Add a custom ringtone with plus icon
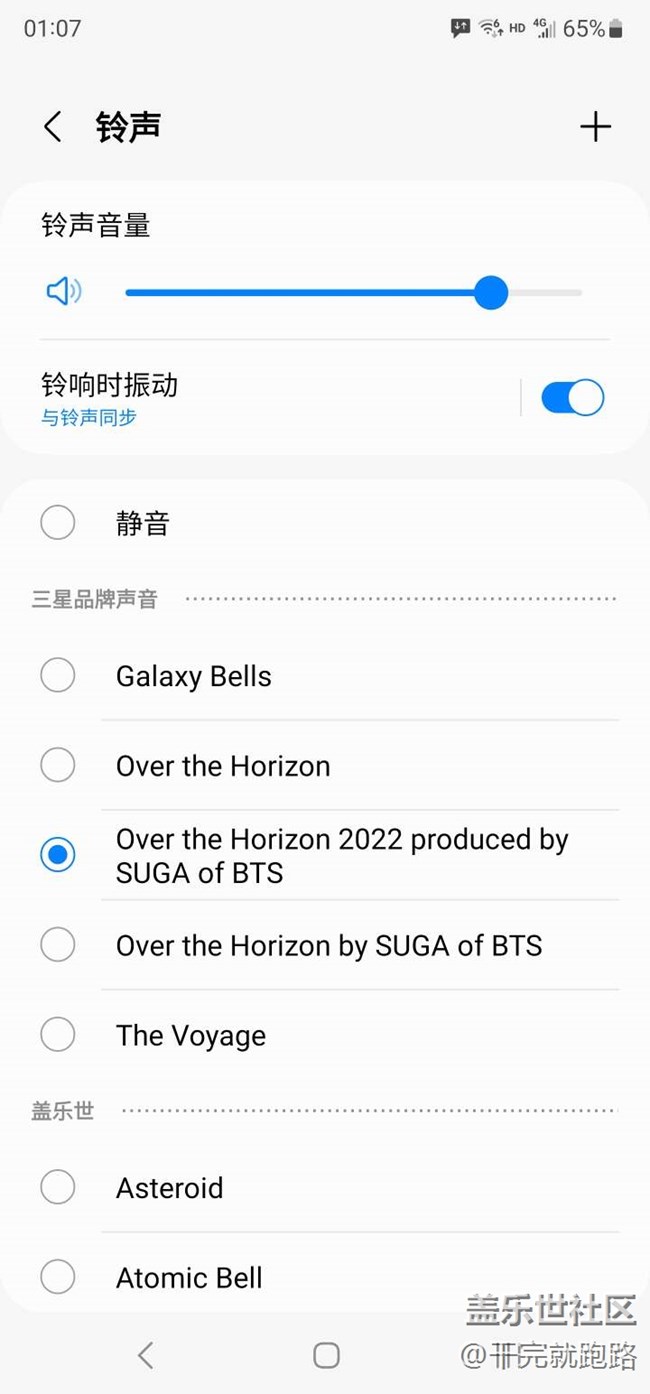The height and width of the screenshot is (1394, 650). click(595, 127)
